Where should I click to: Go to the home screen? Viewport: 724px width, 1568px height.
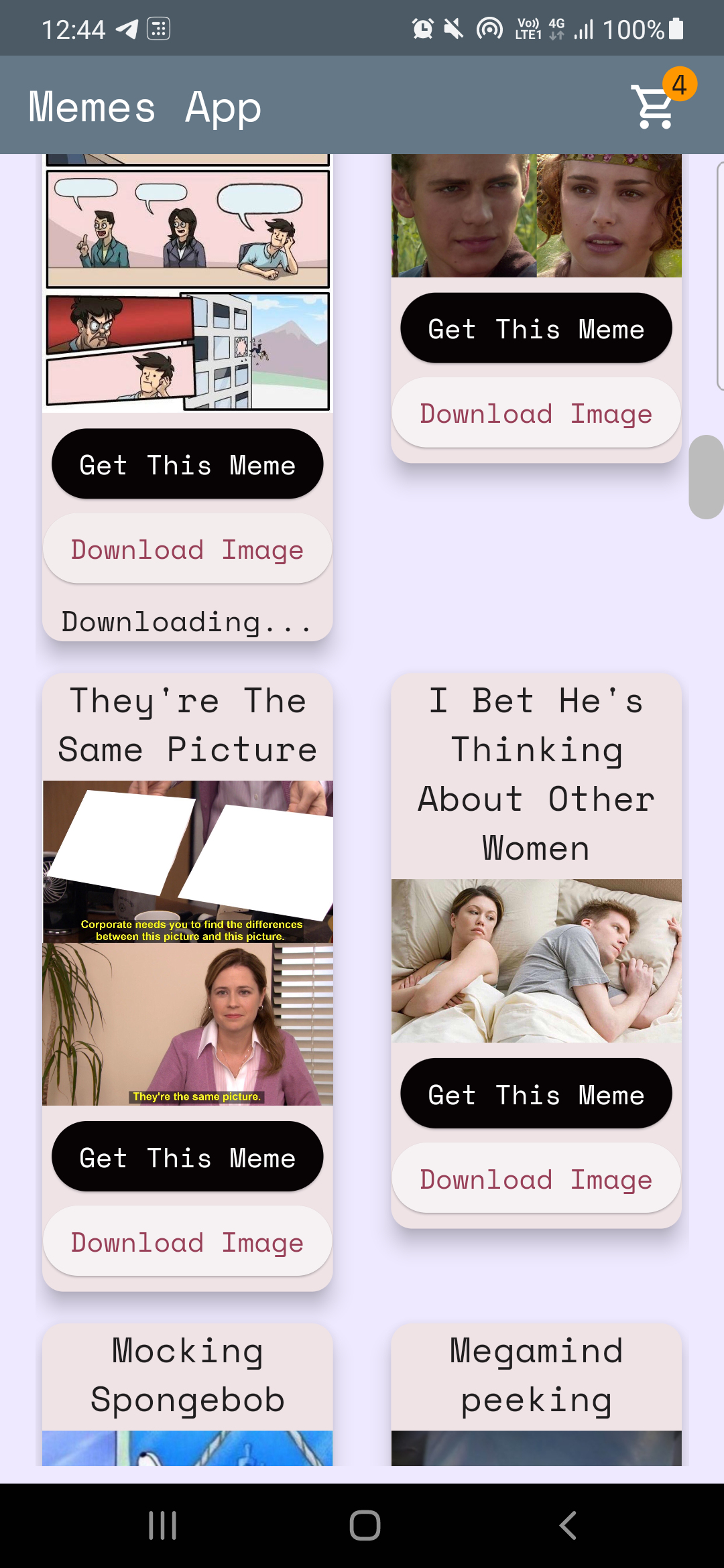coord(365,1526)
